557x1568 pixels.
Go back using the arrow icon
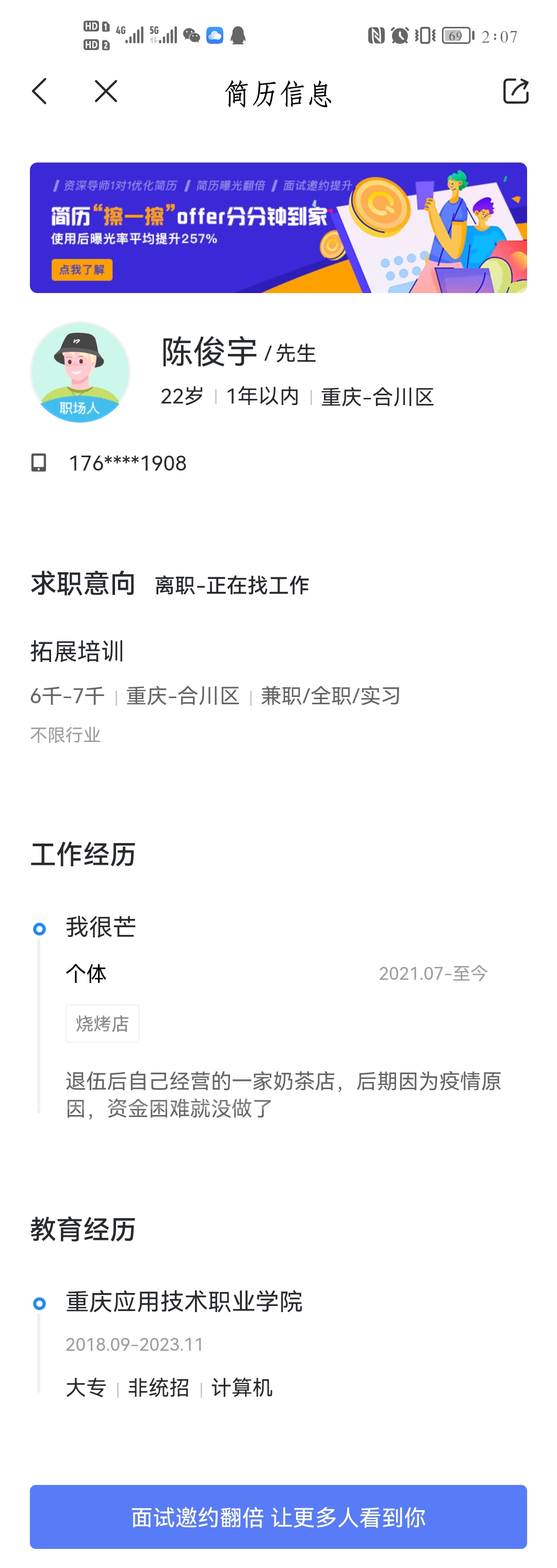[x=40, y=92]
